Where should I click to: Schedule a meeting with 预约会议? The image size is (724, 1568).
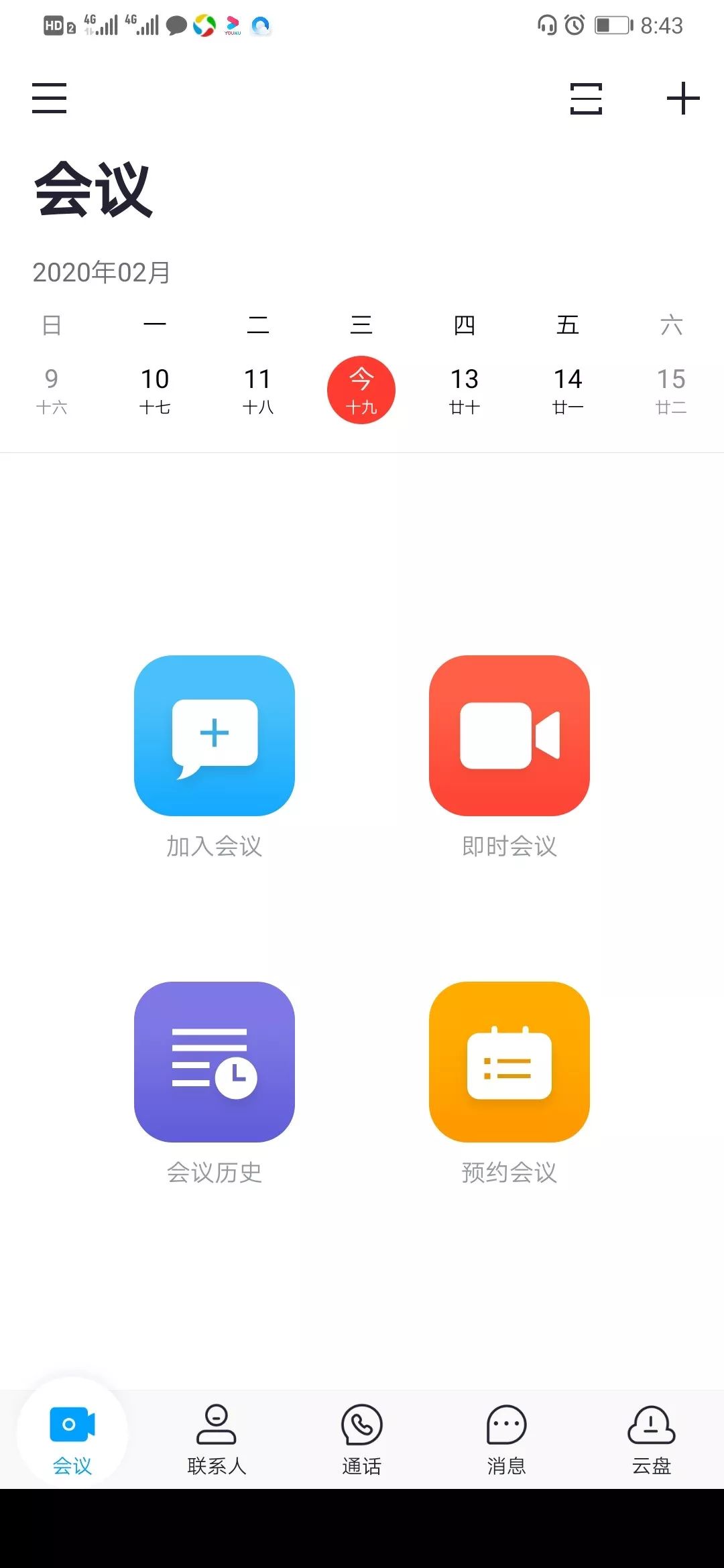point(509,1062)
